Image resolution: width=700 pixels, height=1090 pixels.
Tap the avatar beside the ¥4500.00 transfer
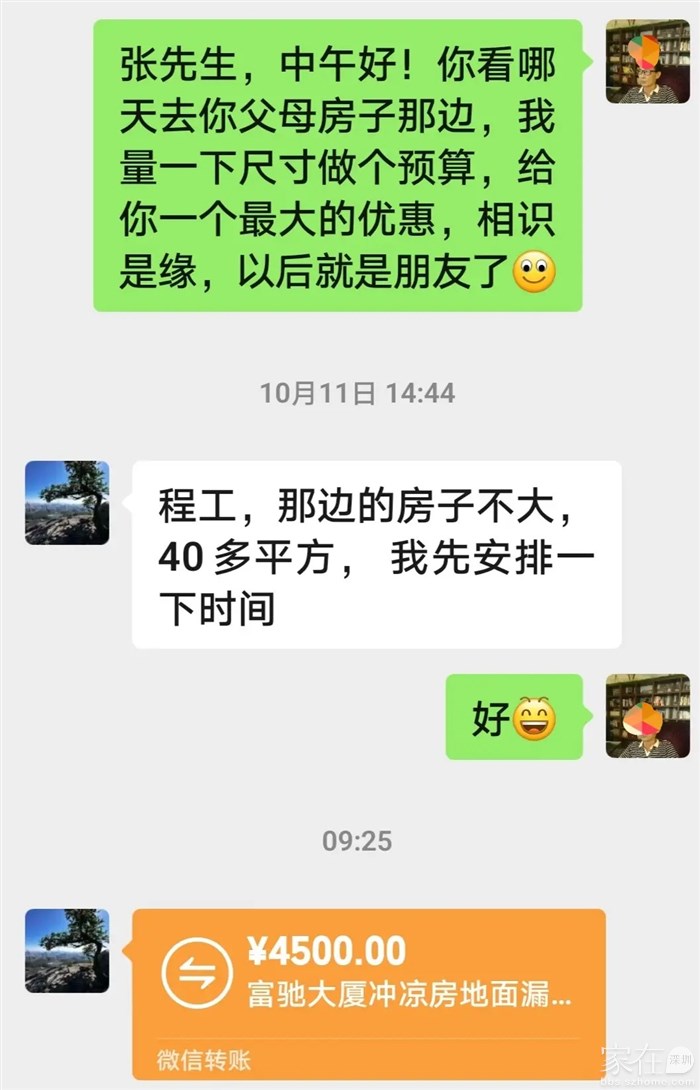pyautogui.click(x=67, y=950)
